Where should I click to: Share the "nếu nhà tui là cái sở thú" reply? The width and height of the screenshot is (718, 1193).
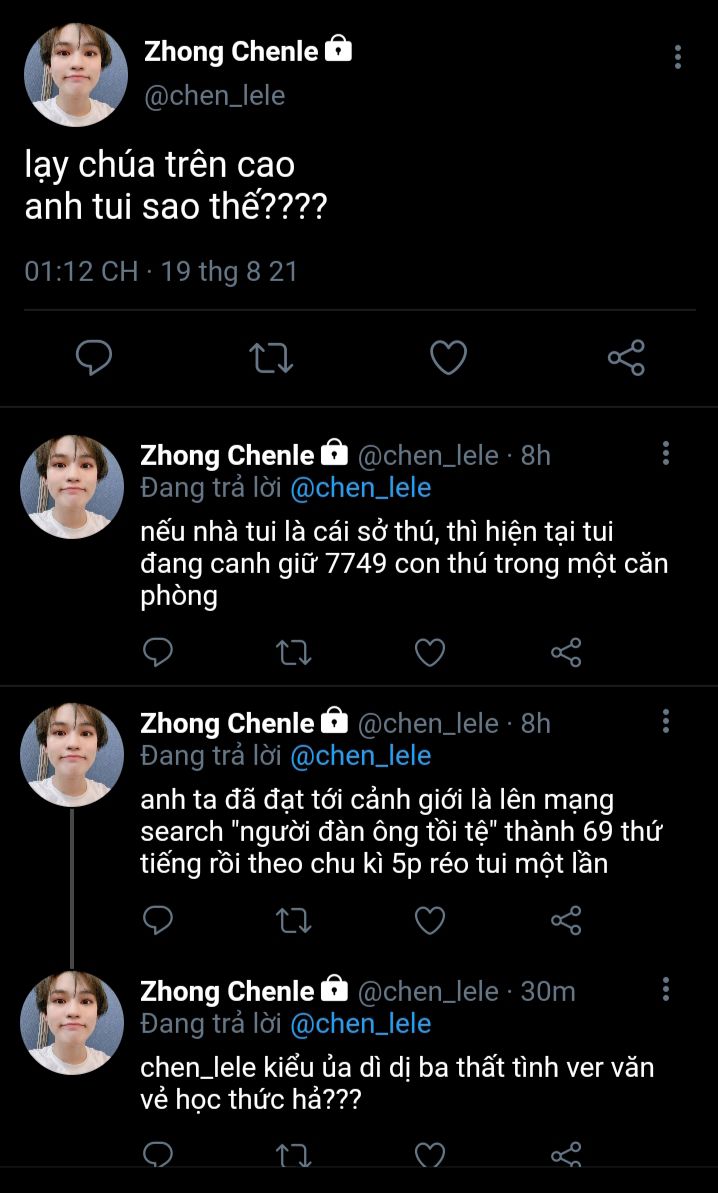(566, 653)
